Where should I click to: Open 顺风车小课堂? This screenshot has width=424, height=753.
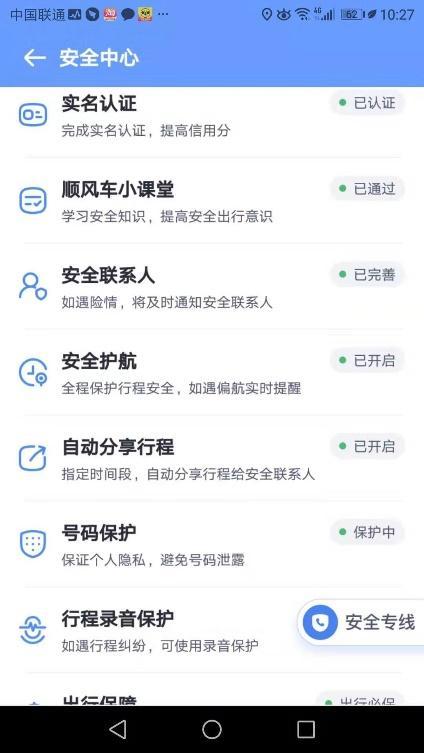coord(212,201)
